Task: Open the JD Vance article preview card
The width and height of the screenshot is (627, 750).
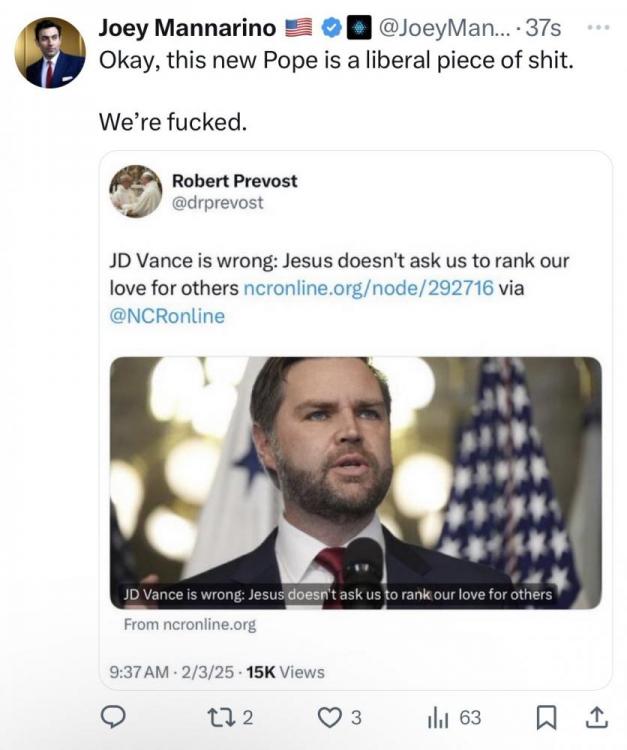Action: pos(355,482)
